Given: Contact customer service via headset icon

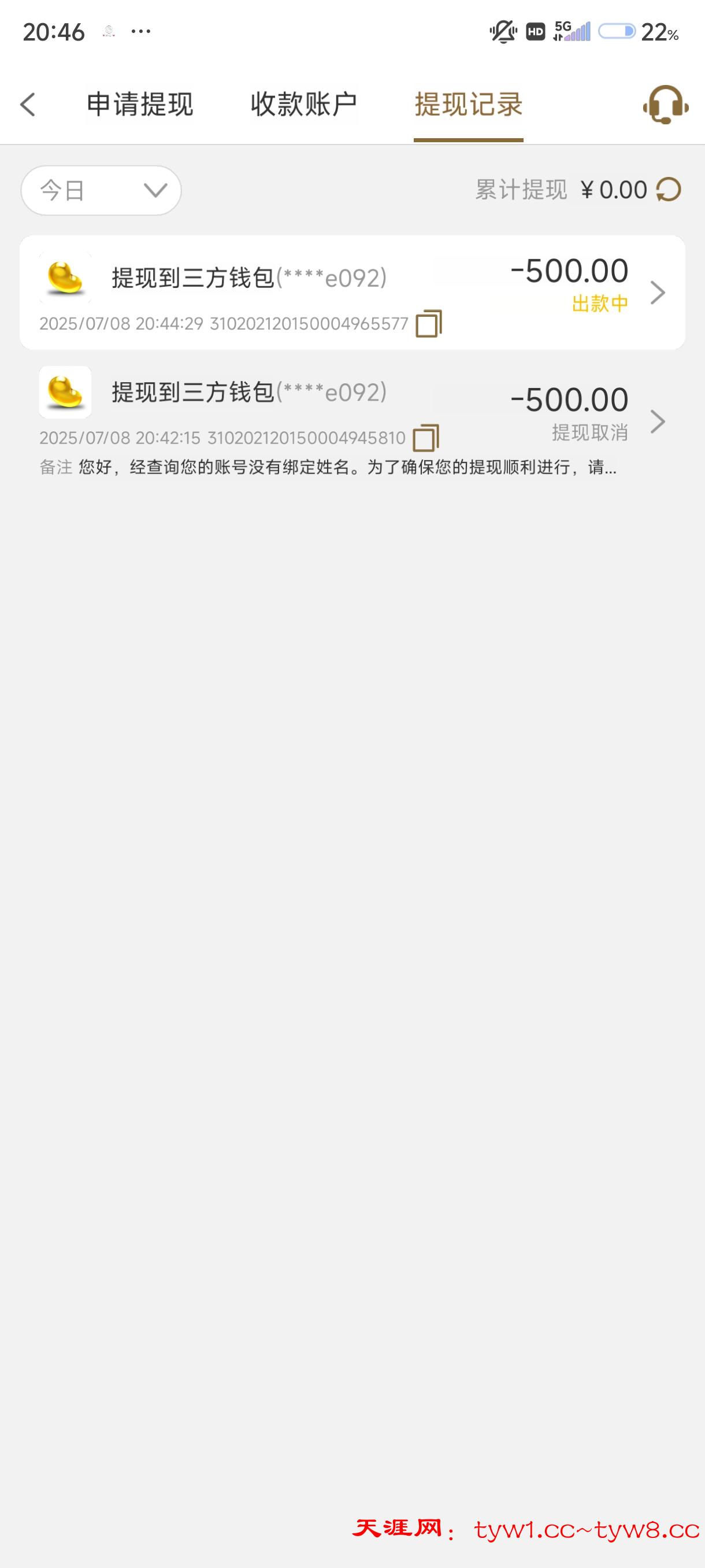Looking at the screenshot, I should (666, 105).
